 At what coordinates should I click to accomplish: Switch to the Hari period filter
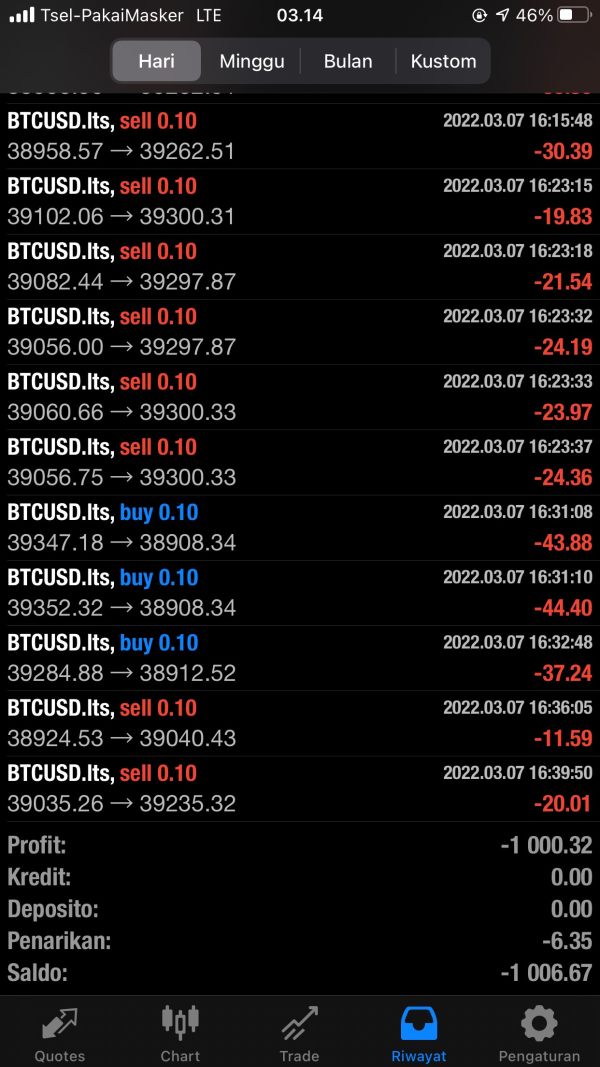coord(156,61)
